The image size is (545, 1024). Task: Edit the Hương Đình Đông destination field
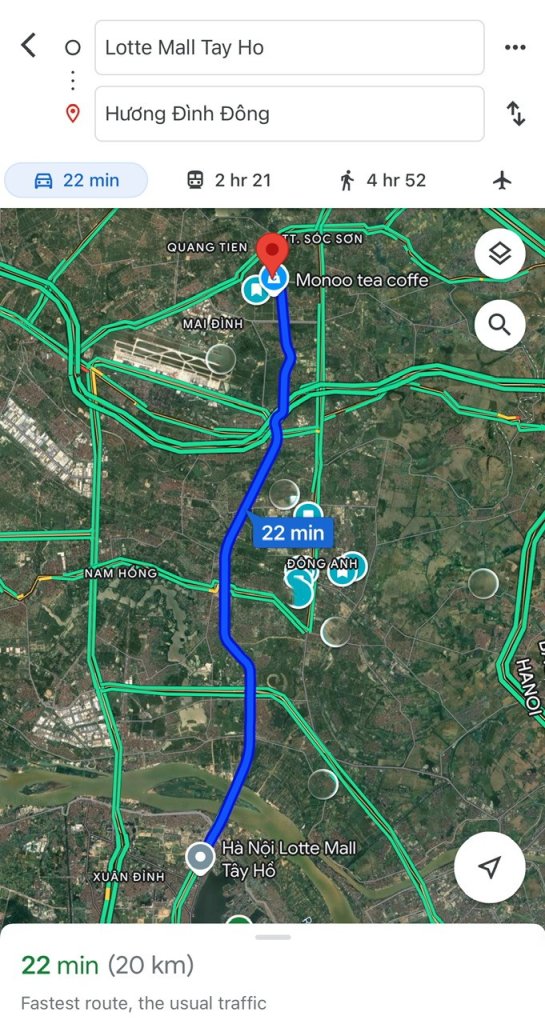click(x=289, y=114)
